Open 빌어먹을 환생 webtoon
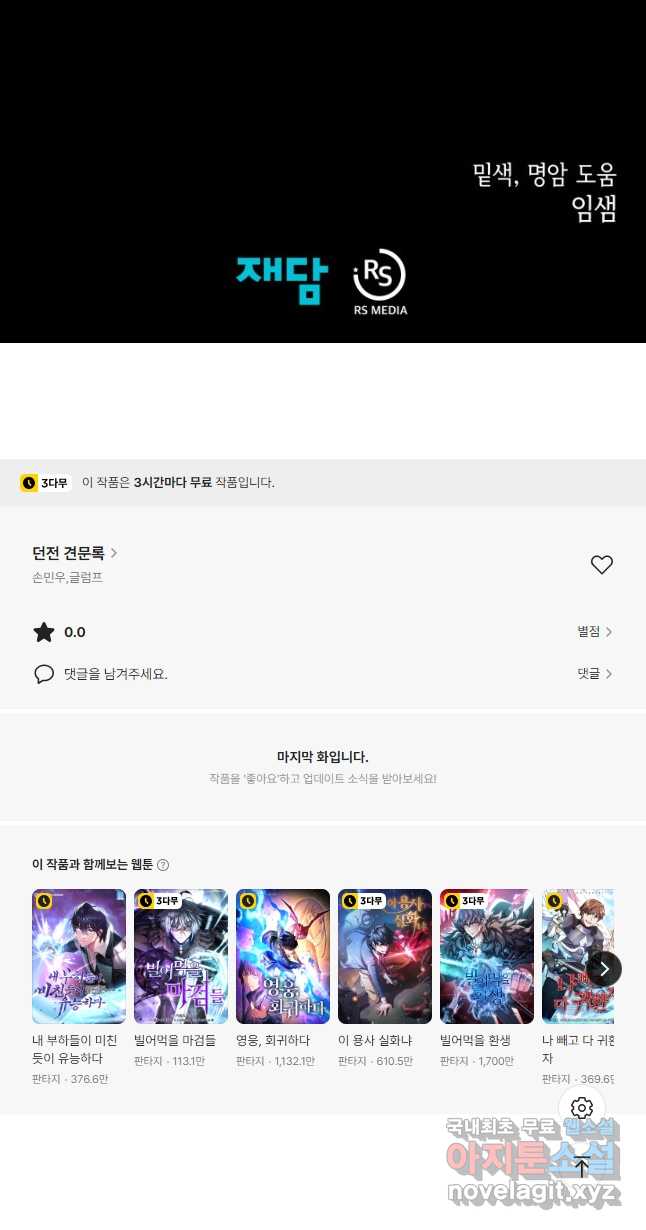Image resolution: width=646 pixels, height=1230 pixels. (487, 956)
